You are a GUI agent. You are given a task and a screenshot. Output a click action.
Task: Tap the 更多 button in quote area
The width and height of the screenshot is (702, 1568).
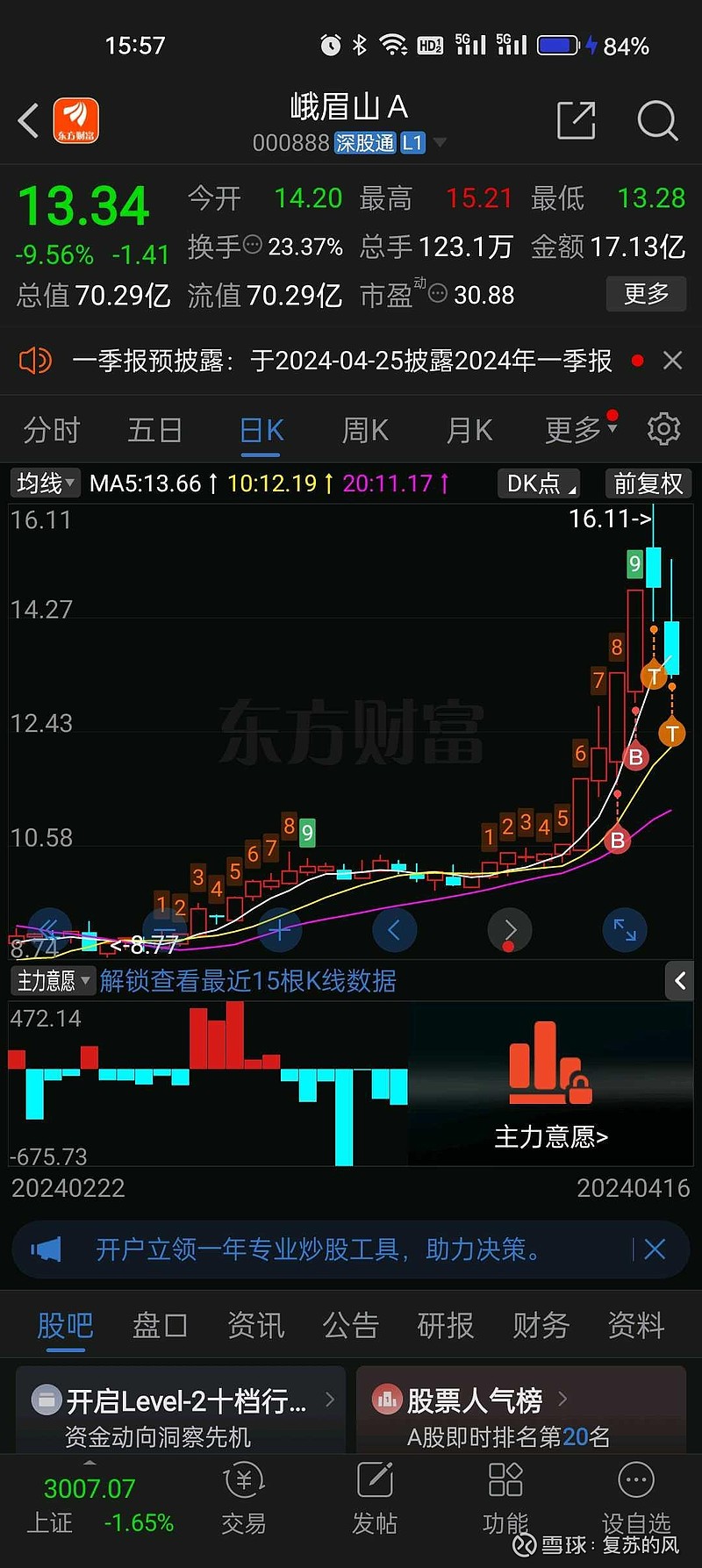pos(646,294)
